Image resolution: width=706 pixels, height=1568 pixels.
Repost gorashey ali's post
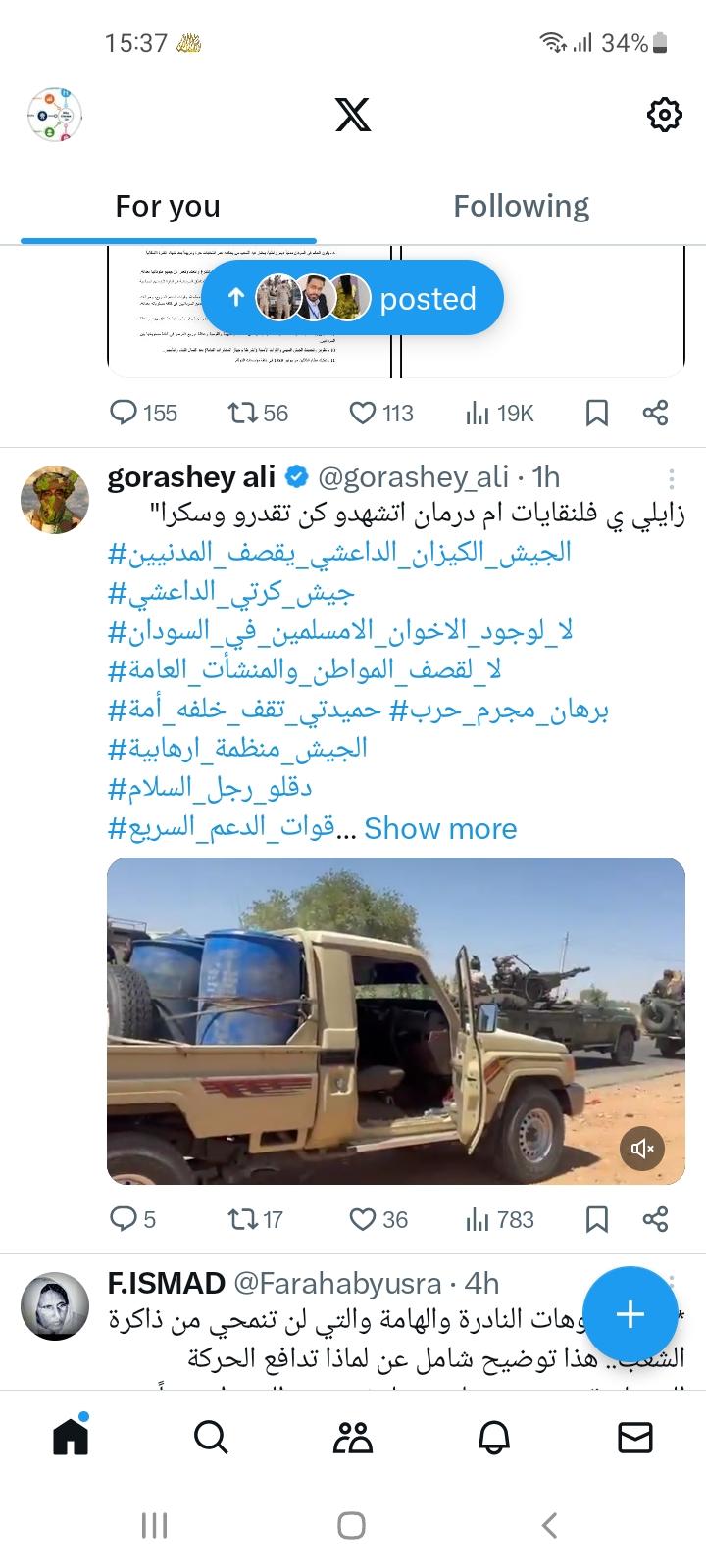coord(241,1219)
